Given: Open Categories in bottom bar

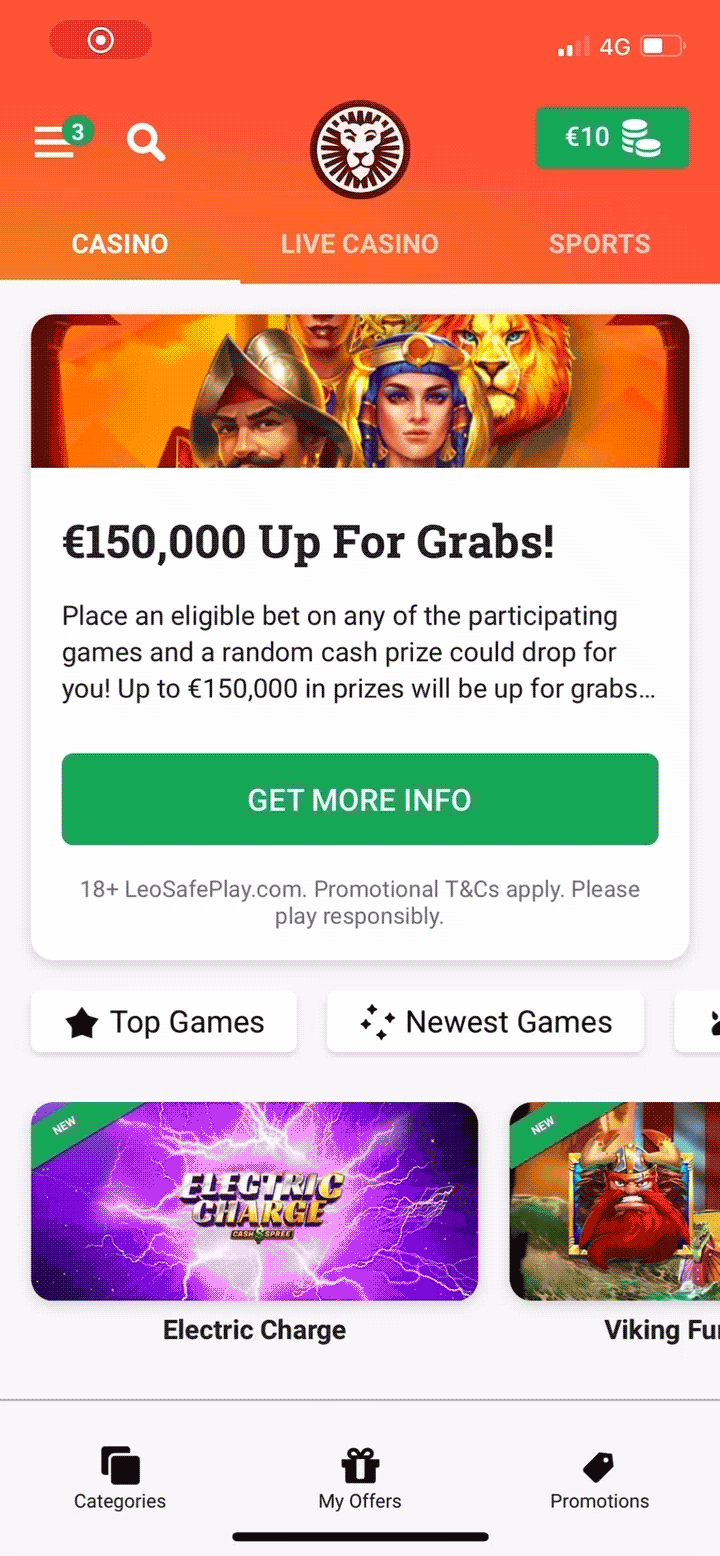Looking at the screenshot, I should click(x=120, y=1479).
